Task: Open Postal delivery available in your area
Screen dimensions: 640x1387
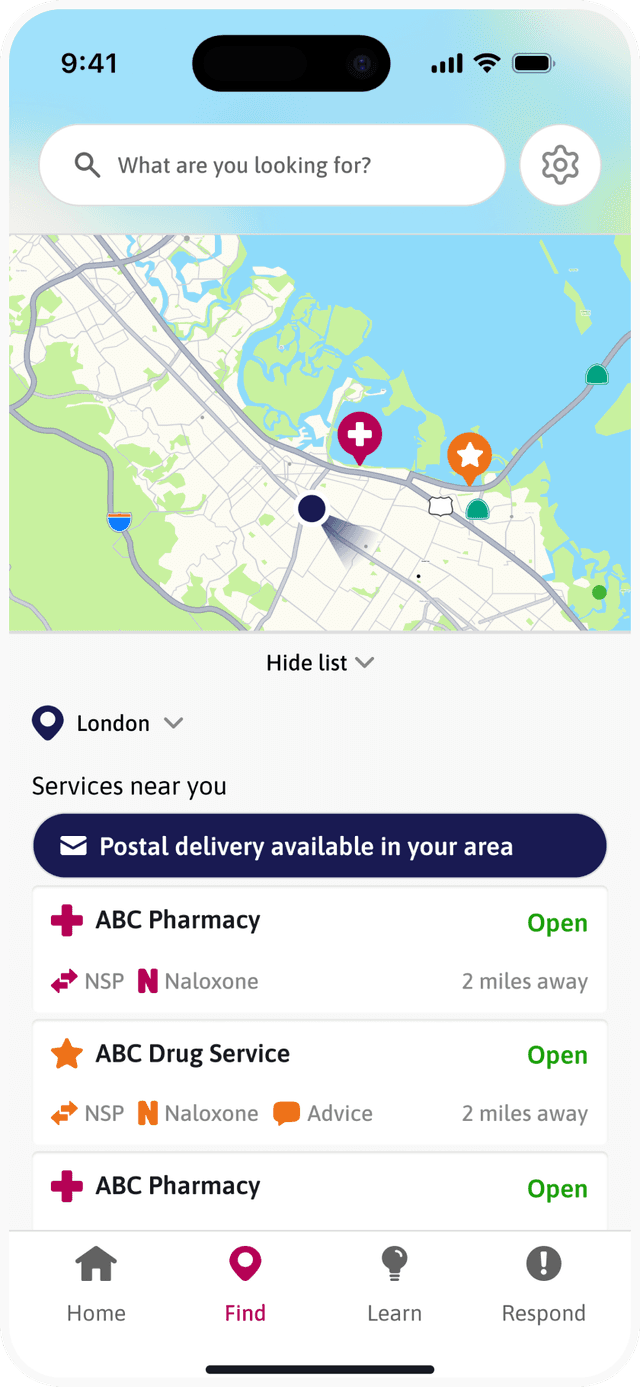Action: (319, 846)
